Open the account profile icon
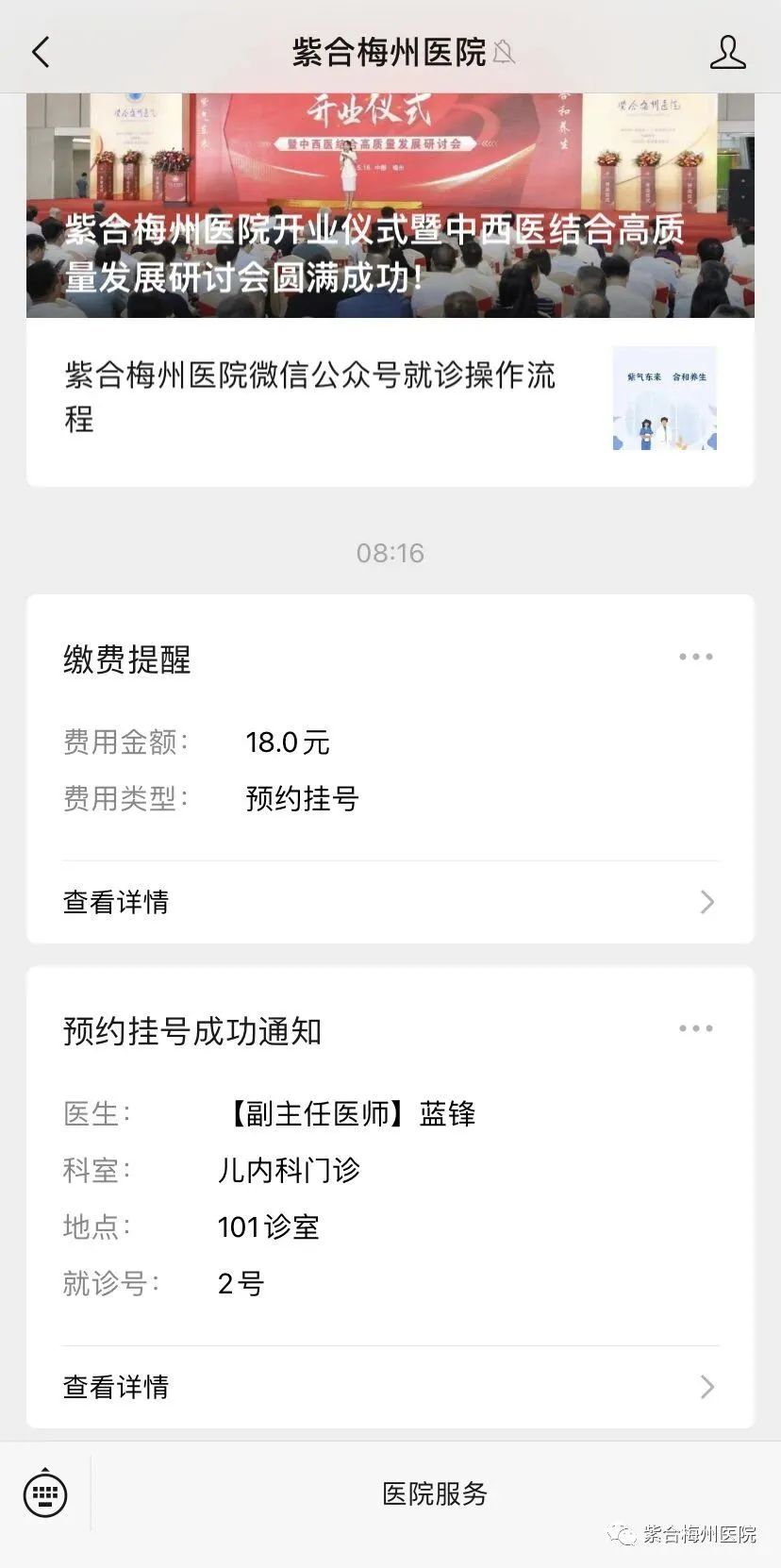 pos(727,52)
